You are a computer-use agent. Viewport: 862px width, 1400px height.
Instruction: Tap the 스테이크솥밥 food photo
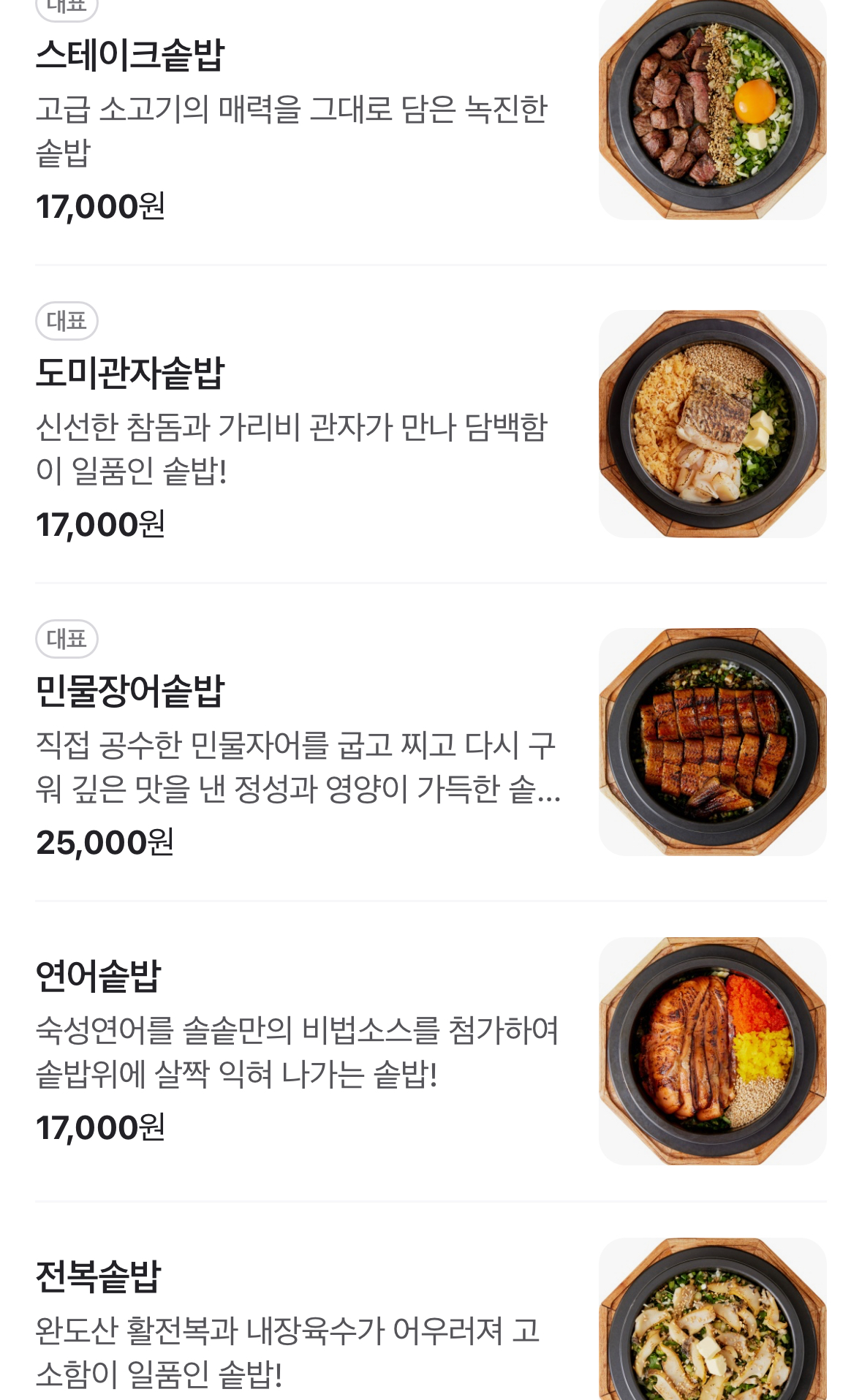(x=712, y=108)
